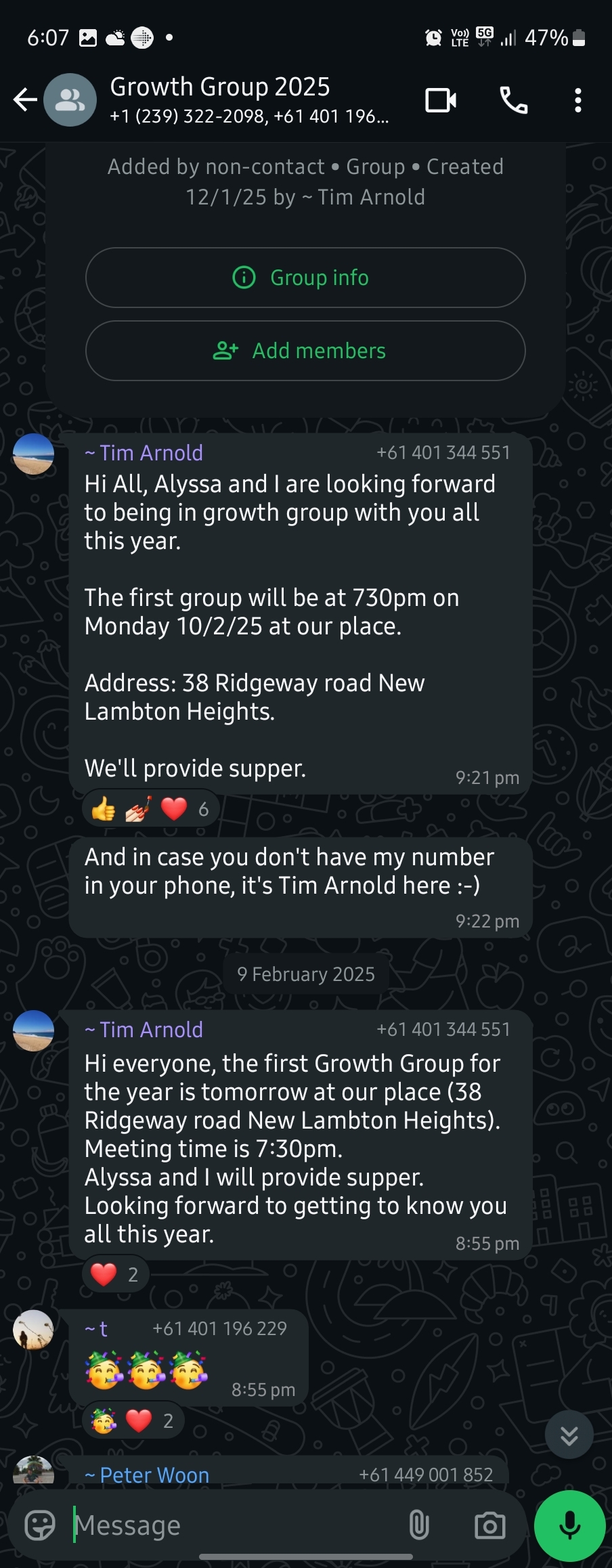
Task: Attach a file to the message
Action: pyautogui.click(x=419, y=1526)
